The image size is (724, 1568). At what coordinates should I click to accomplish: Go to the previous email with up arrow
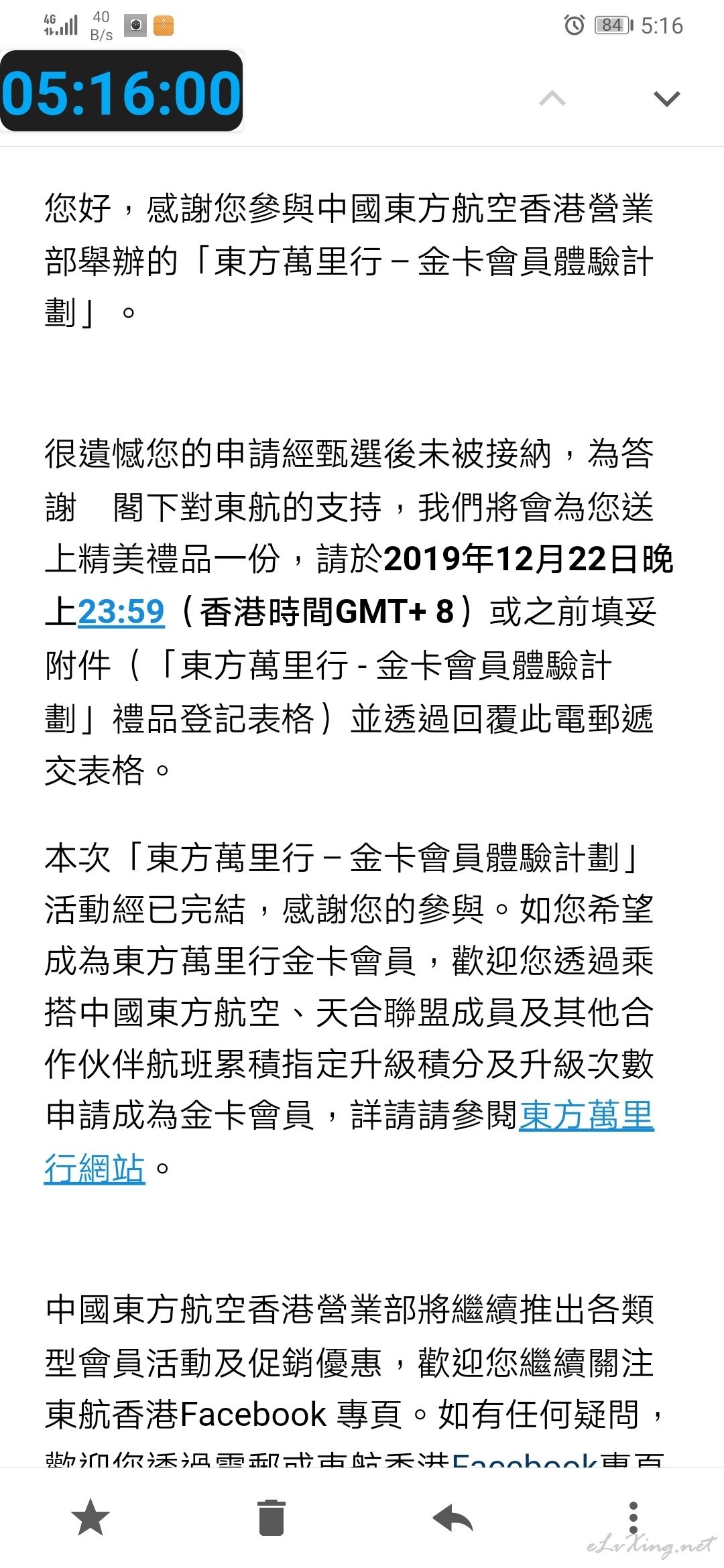click(552, 99)
